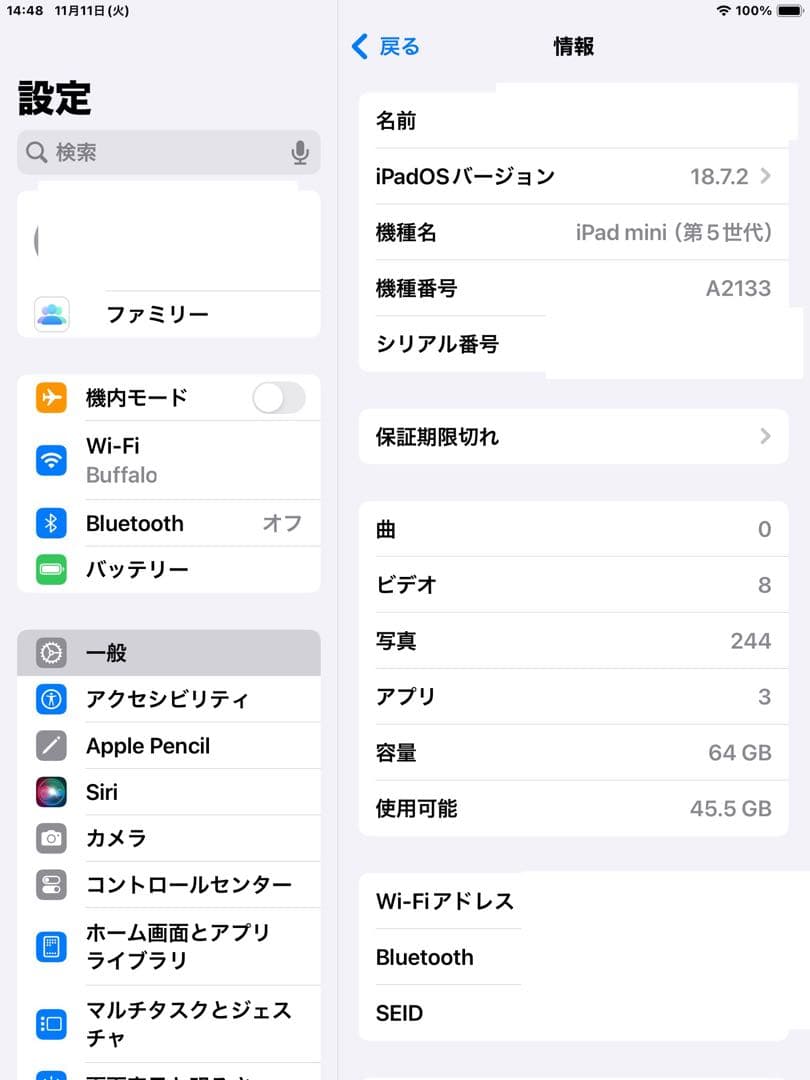Open Siri settings via the Siri icon
The image size is (810, 1080).
[x=50, y=791]
